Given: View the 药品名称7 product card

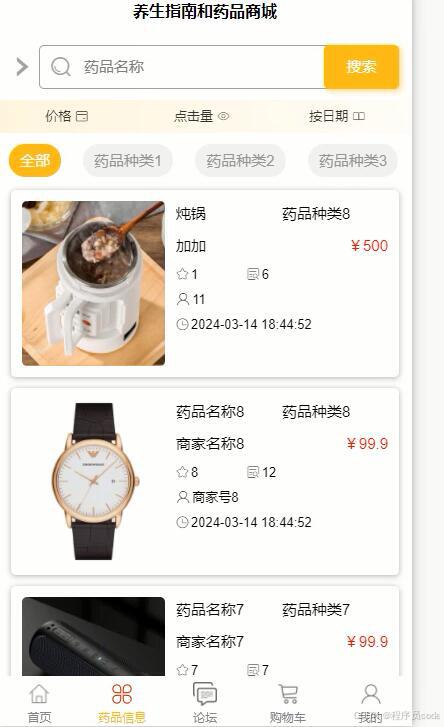Looking at the screenshot, I should coord(205,631).
